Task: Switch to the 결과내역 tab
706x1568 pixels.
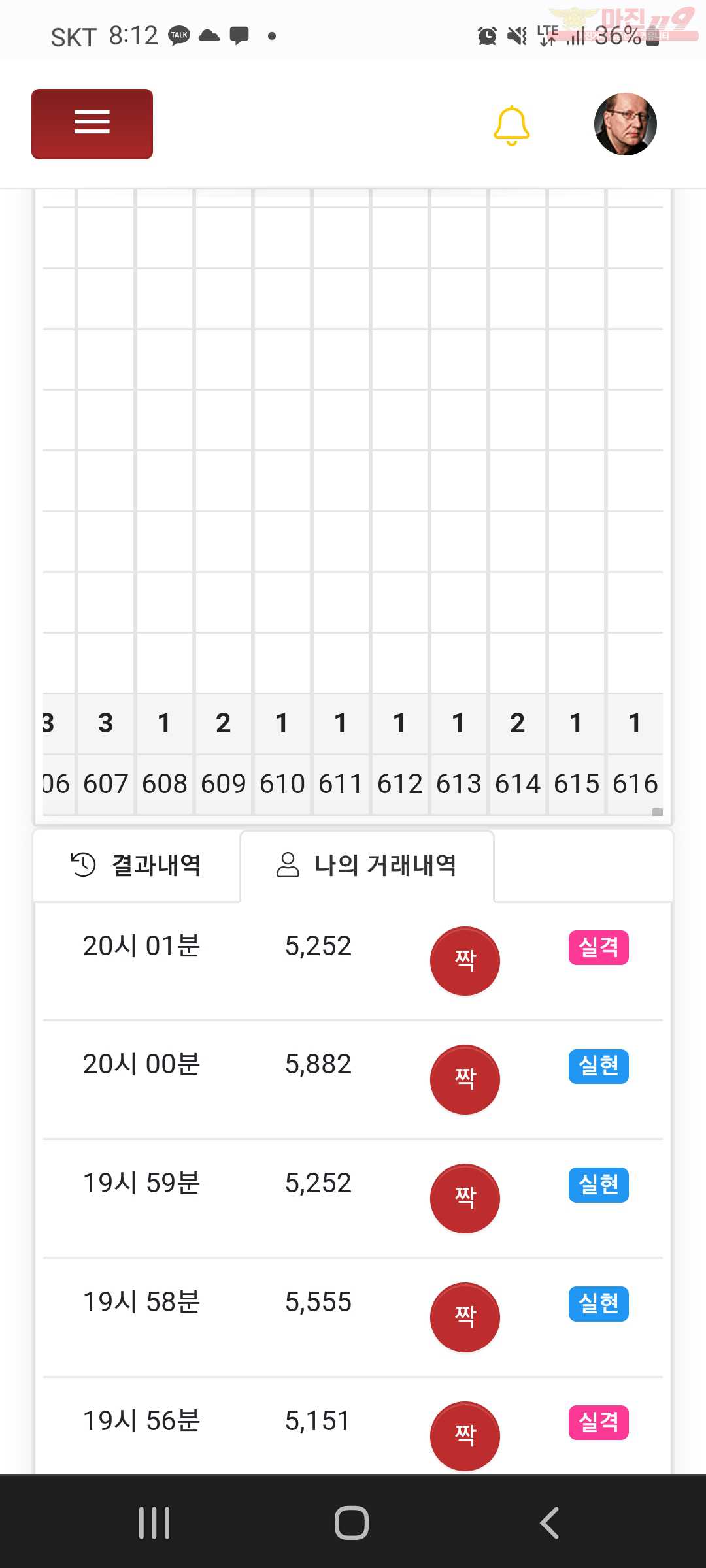Action: (x=137, y=865)
